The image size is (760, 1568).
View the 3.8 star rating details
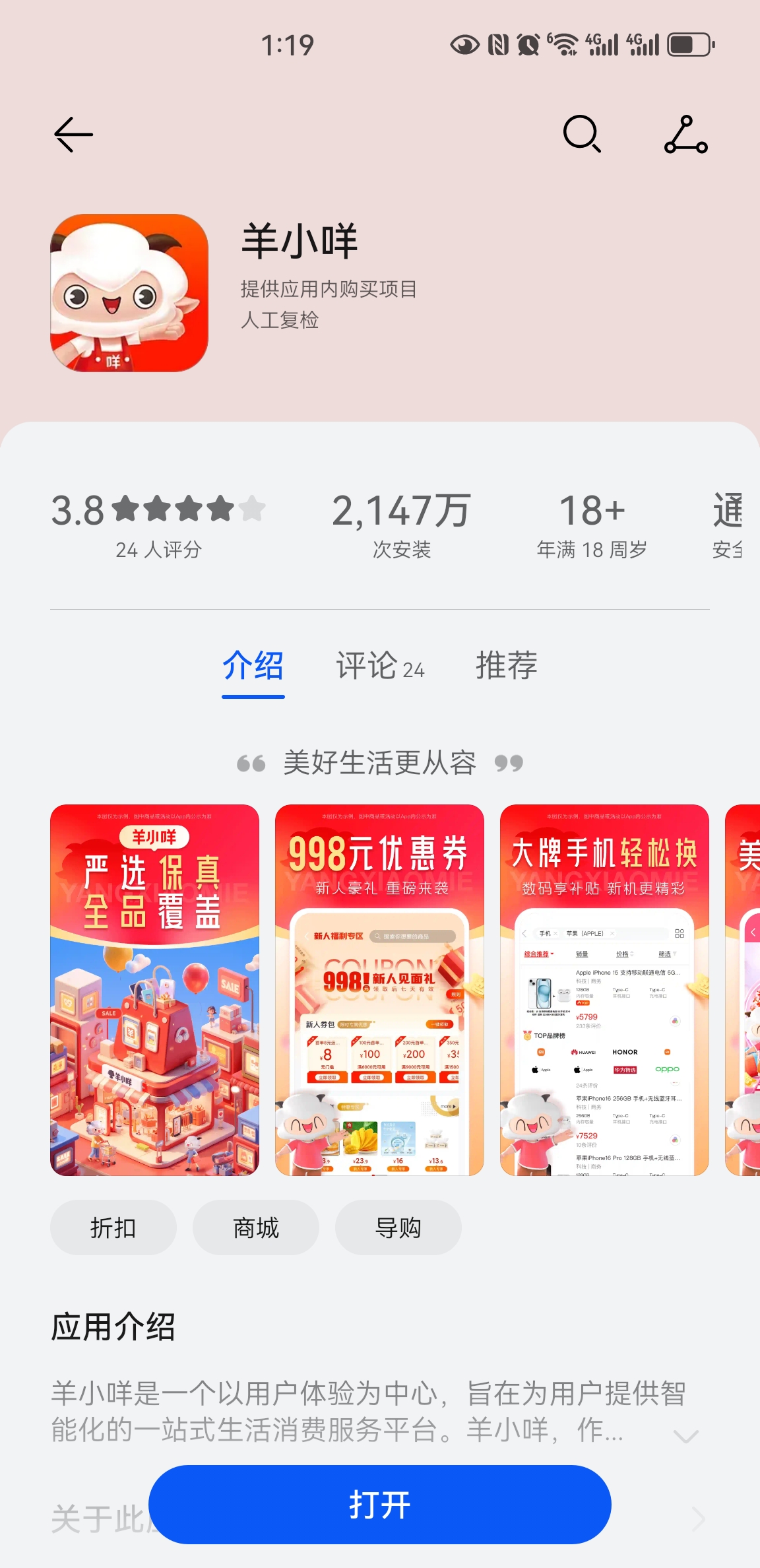pyautogui.click(x=158, y=525)
